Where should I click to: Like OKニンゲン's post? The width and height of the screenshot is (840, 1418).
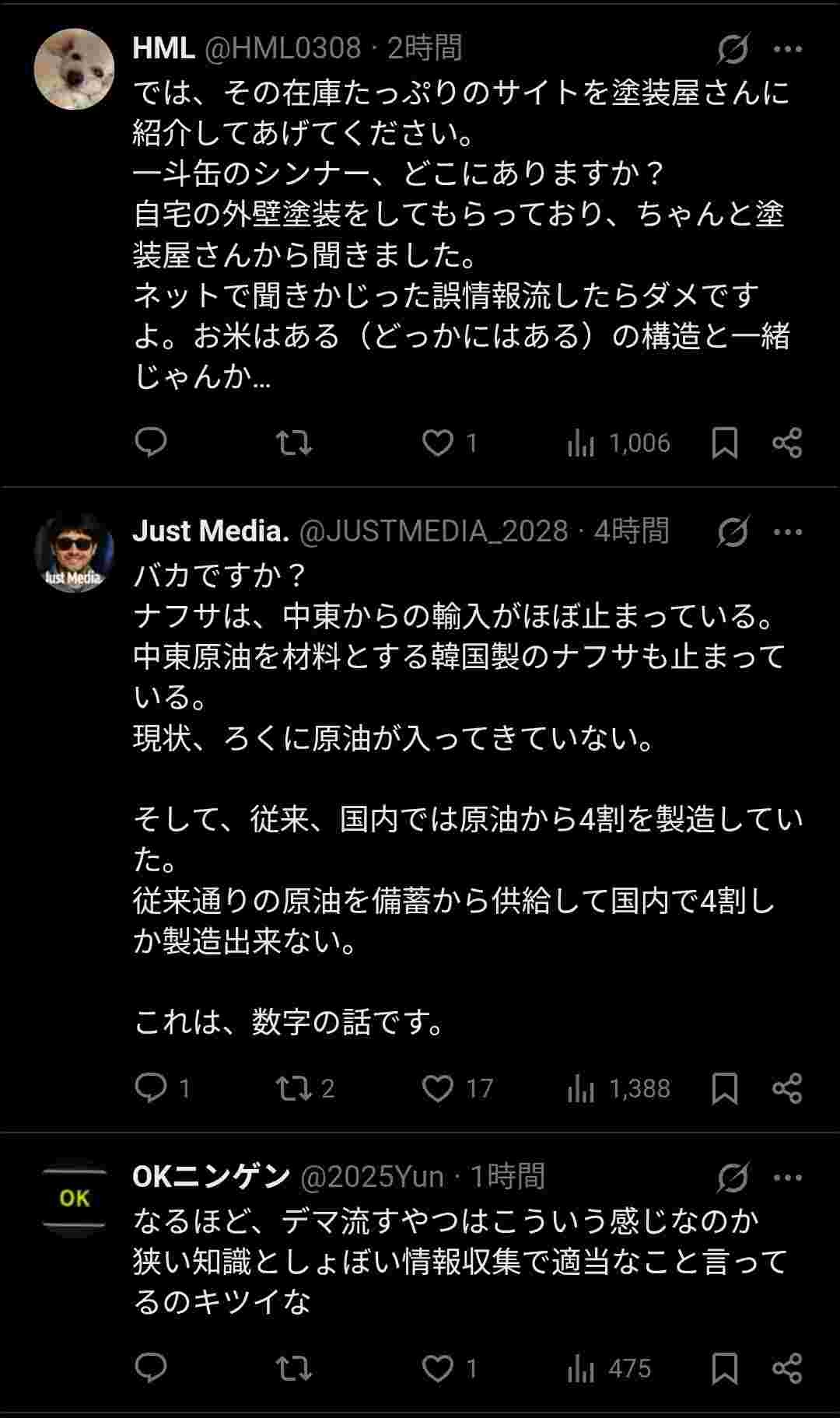point(438,1367)
